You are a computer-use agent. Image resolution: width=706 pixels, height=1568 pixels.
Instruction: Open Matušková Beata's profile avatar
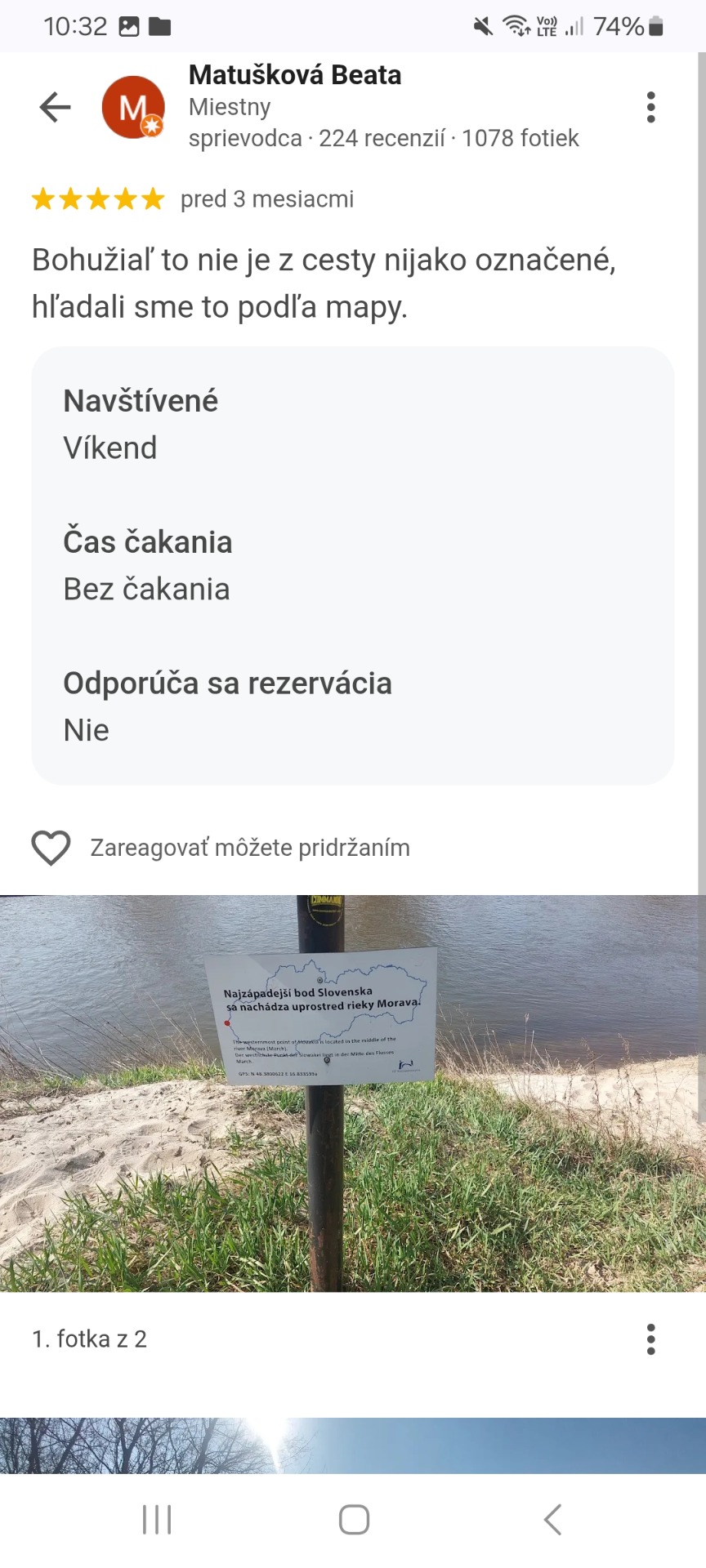point(132,107)
